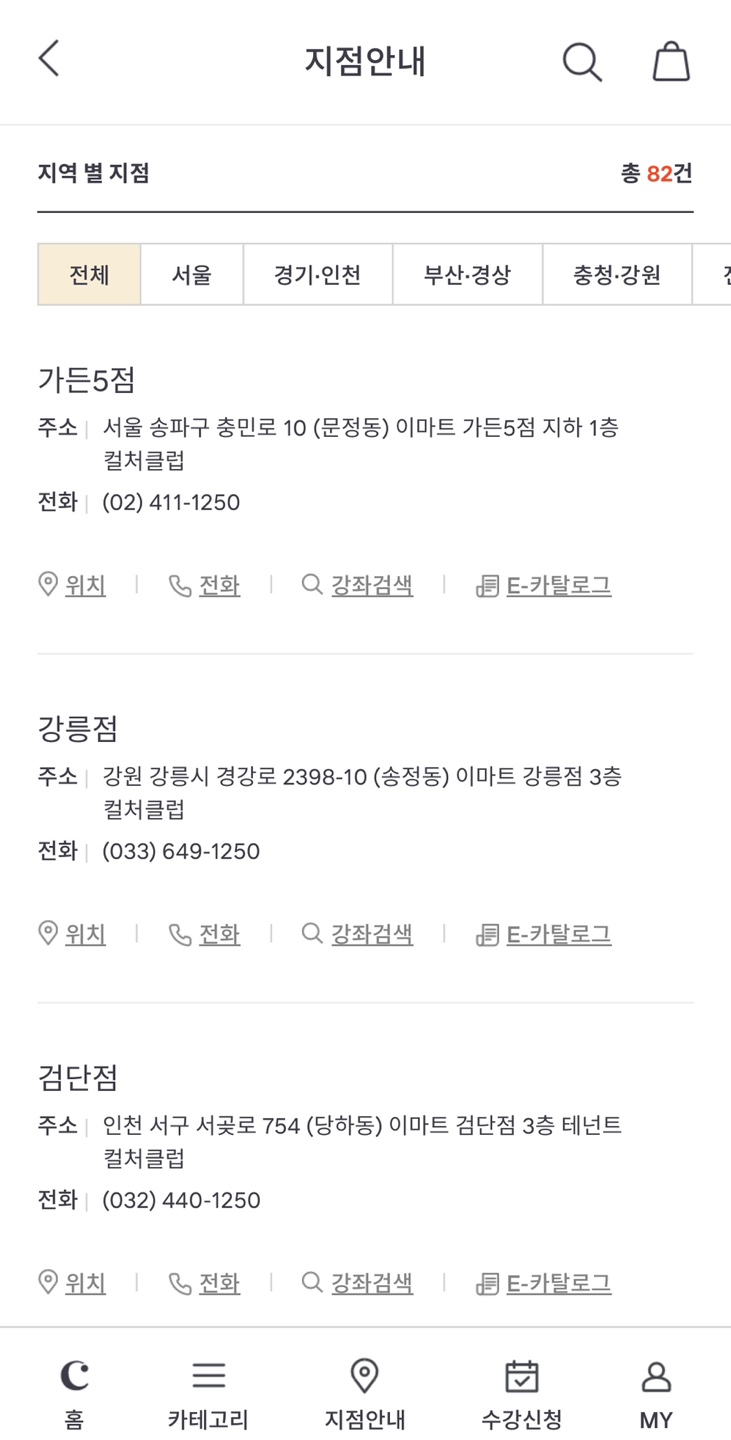Tap the location pin icon for 가든5점
This screenshot has width=731, height=1440.
(x=47, y=584)
